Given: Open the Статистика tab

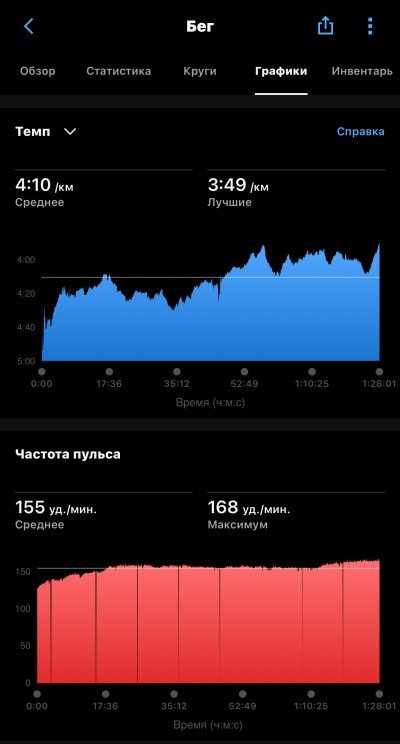Looking at the screenshot, I should click(119, 71).
